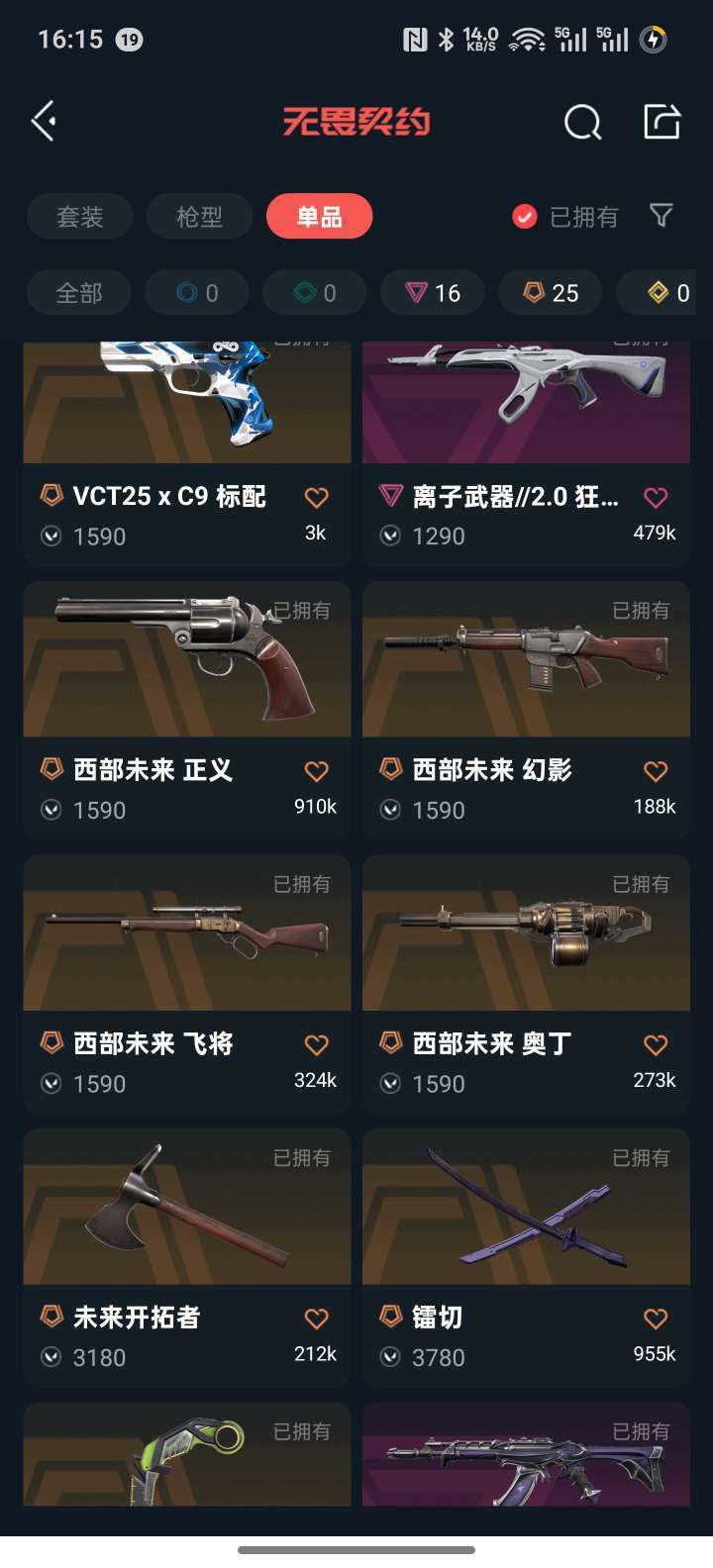Screen dimensions: 713x1568
Task: Select the green tier filter showing 0
Action: point(313,293)
